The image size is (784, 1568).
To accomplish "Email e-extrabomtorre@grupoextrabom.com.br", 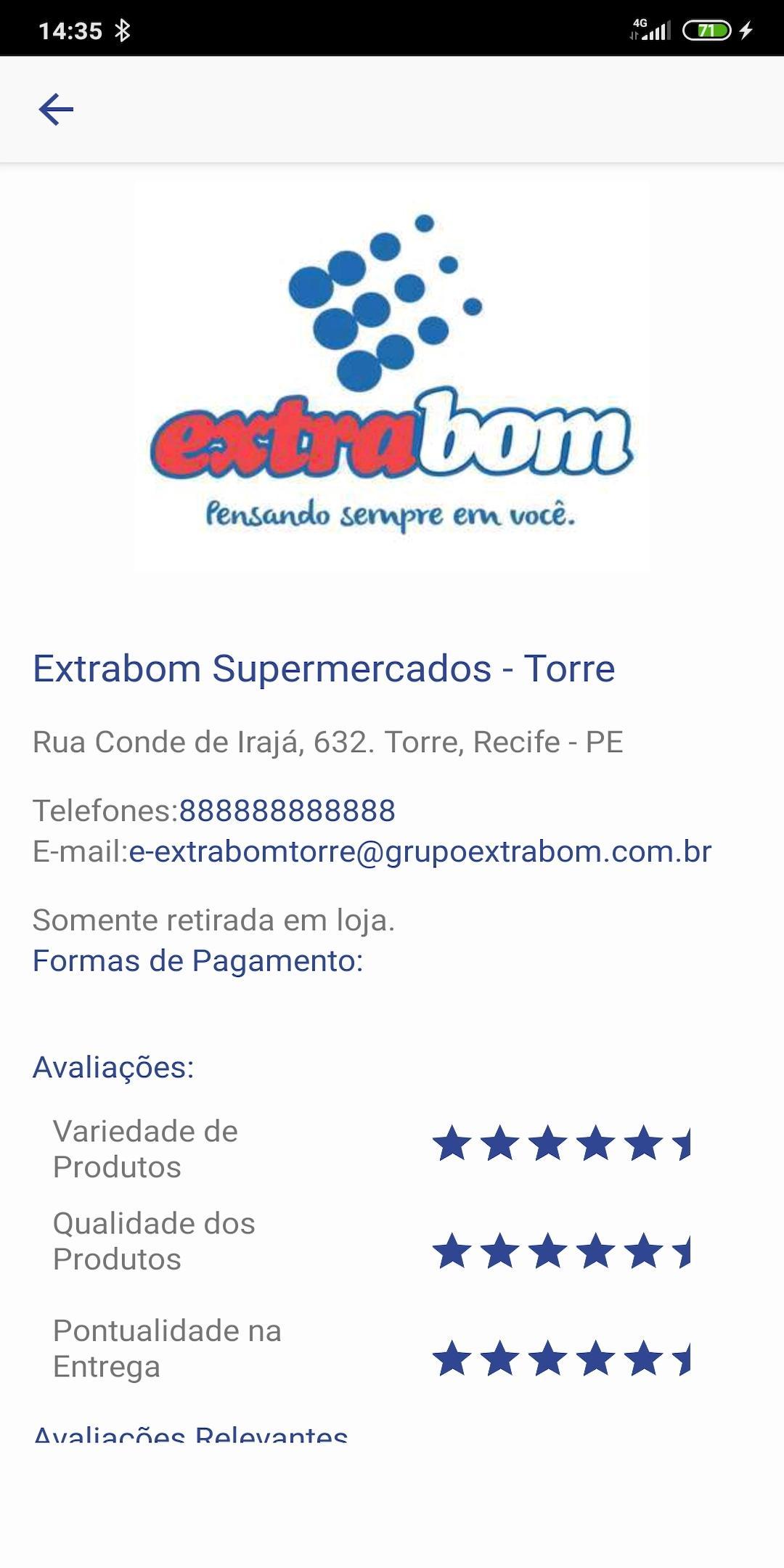I will (x=420, y=852).
